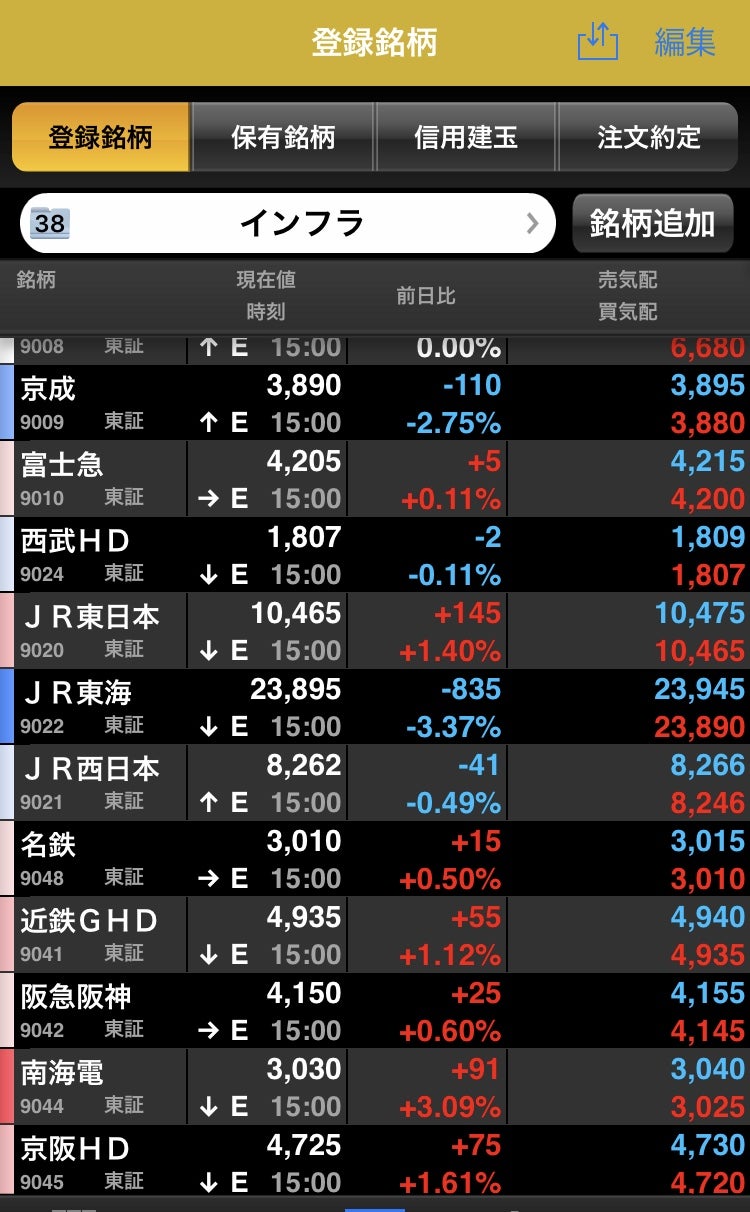The width and height of the screenshot is (750, 1212).
Task: Open the 信用建玉 tab
Action: [466, 137]
